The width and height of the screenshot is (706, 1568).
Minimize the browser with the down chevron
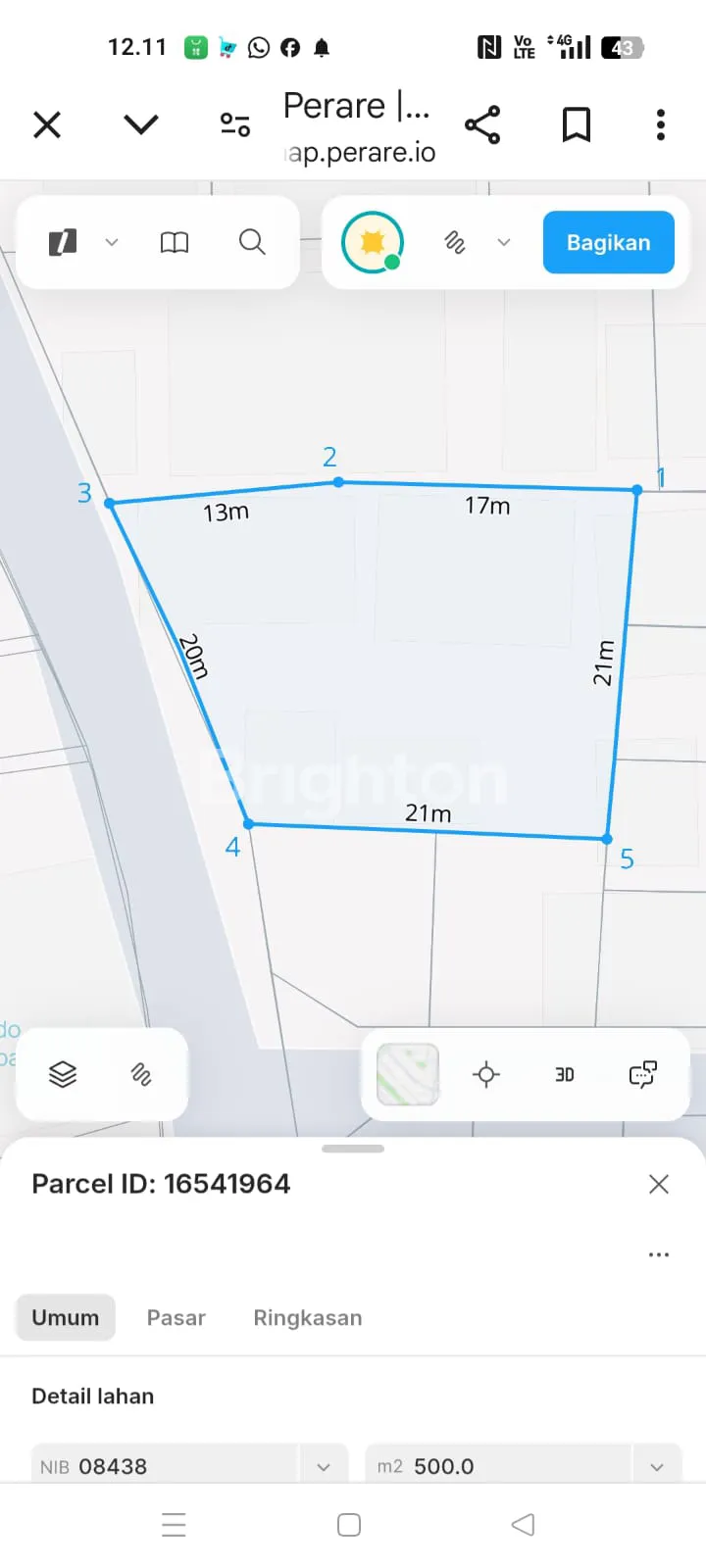click(141, 124)
